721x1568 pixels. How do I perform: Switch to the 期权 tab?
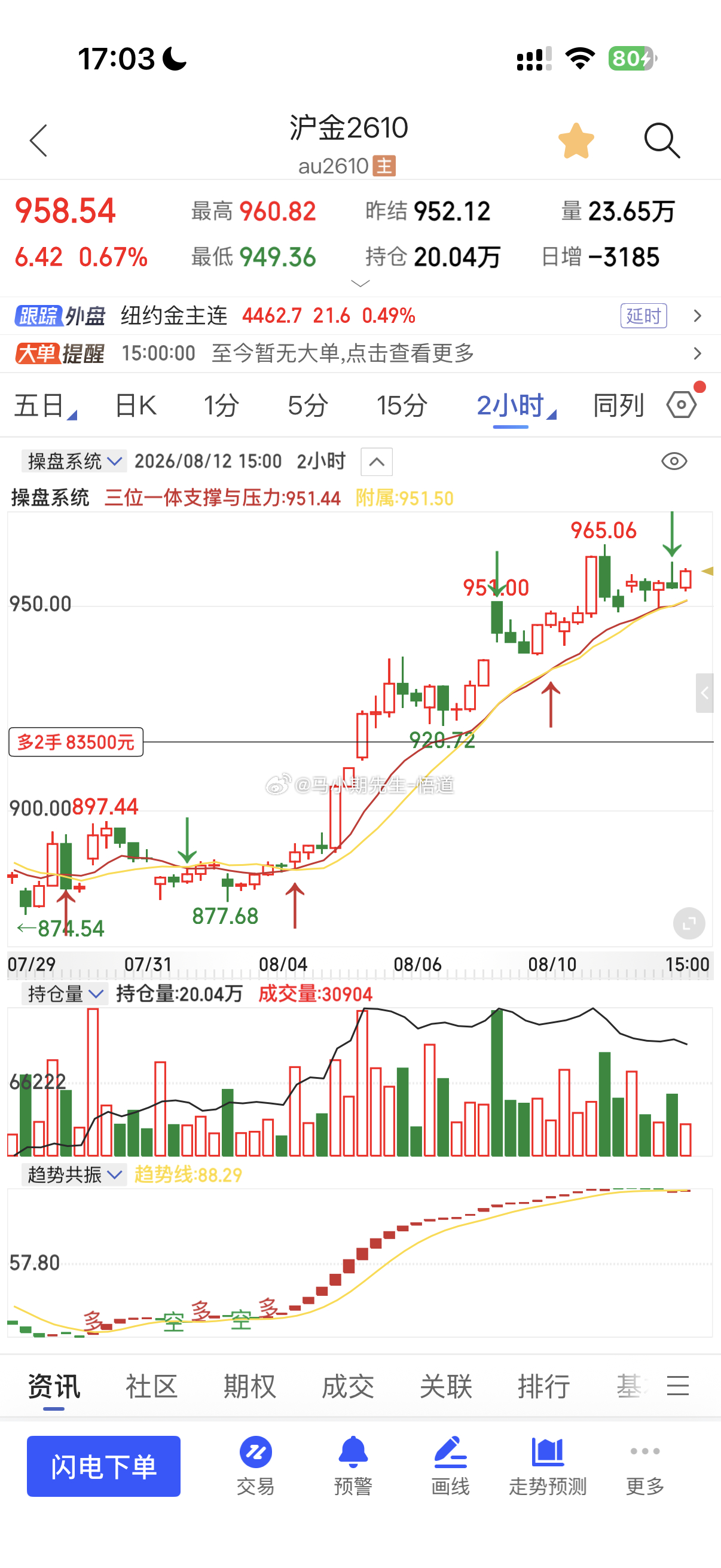pos(249,1387)
